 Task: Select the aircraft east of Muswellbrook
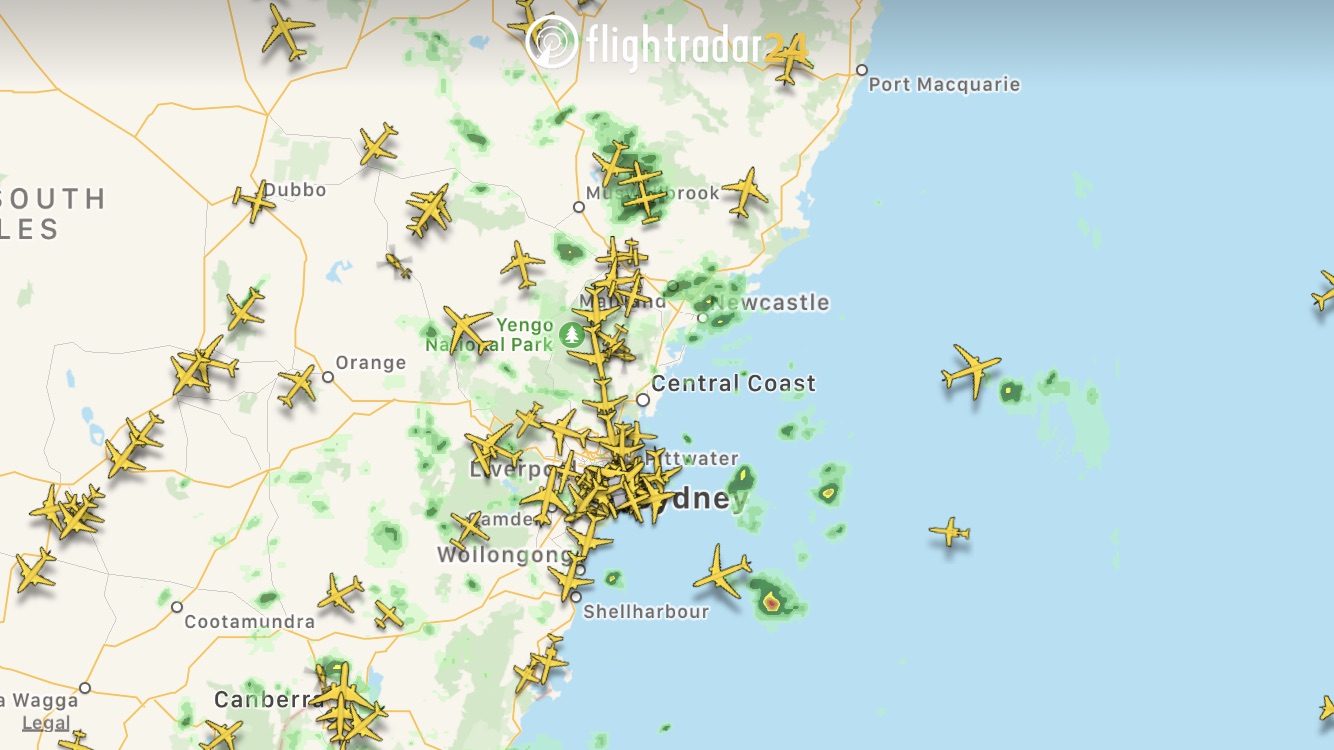pos(745,190)
